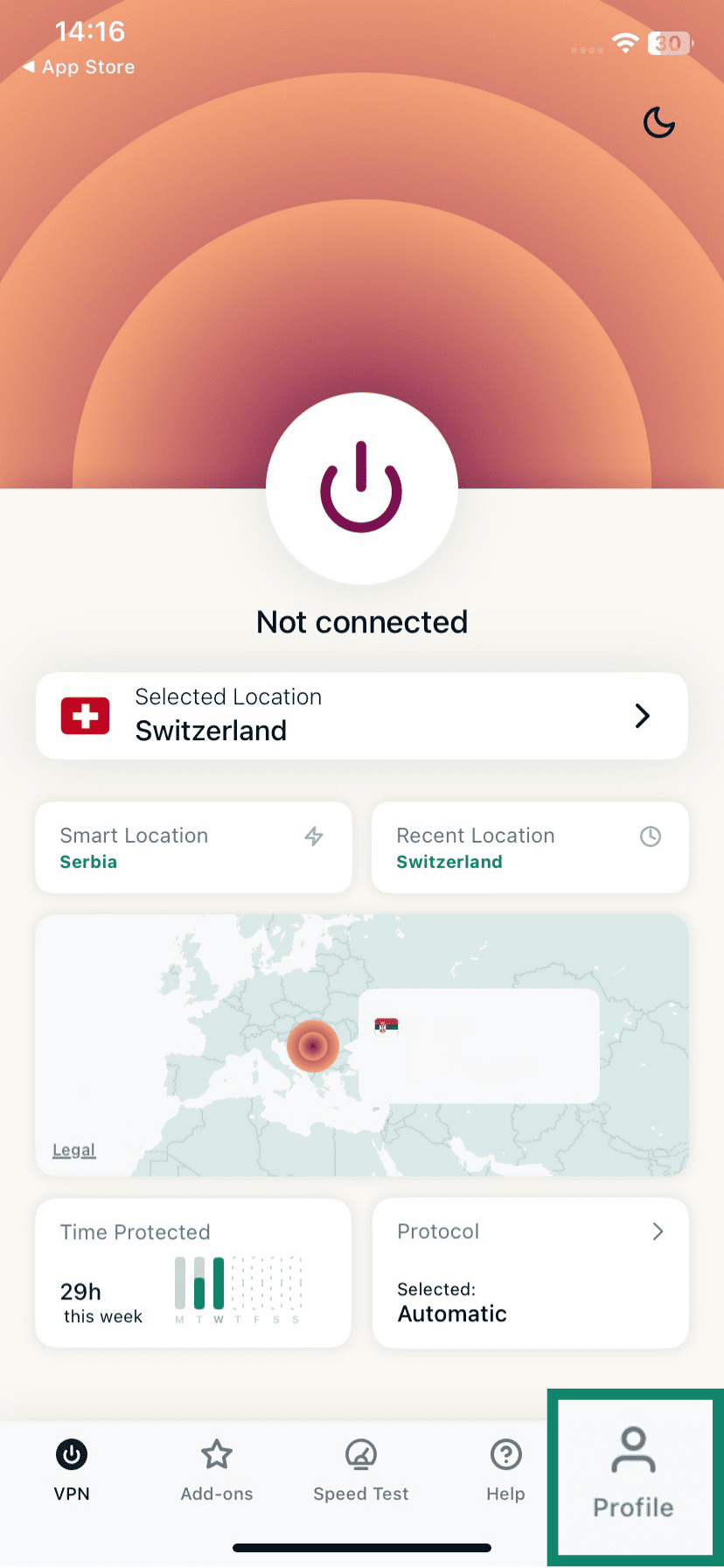Tap the Switzerland flag icon
The width and height of the screenshot is (724, 1568).
point(85,715)
